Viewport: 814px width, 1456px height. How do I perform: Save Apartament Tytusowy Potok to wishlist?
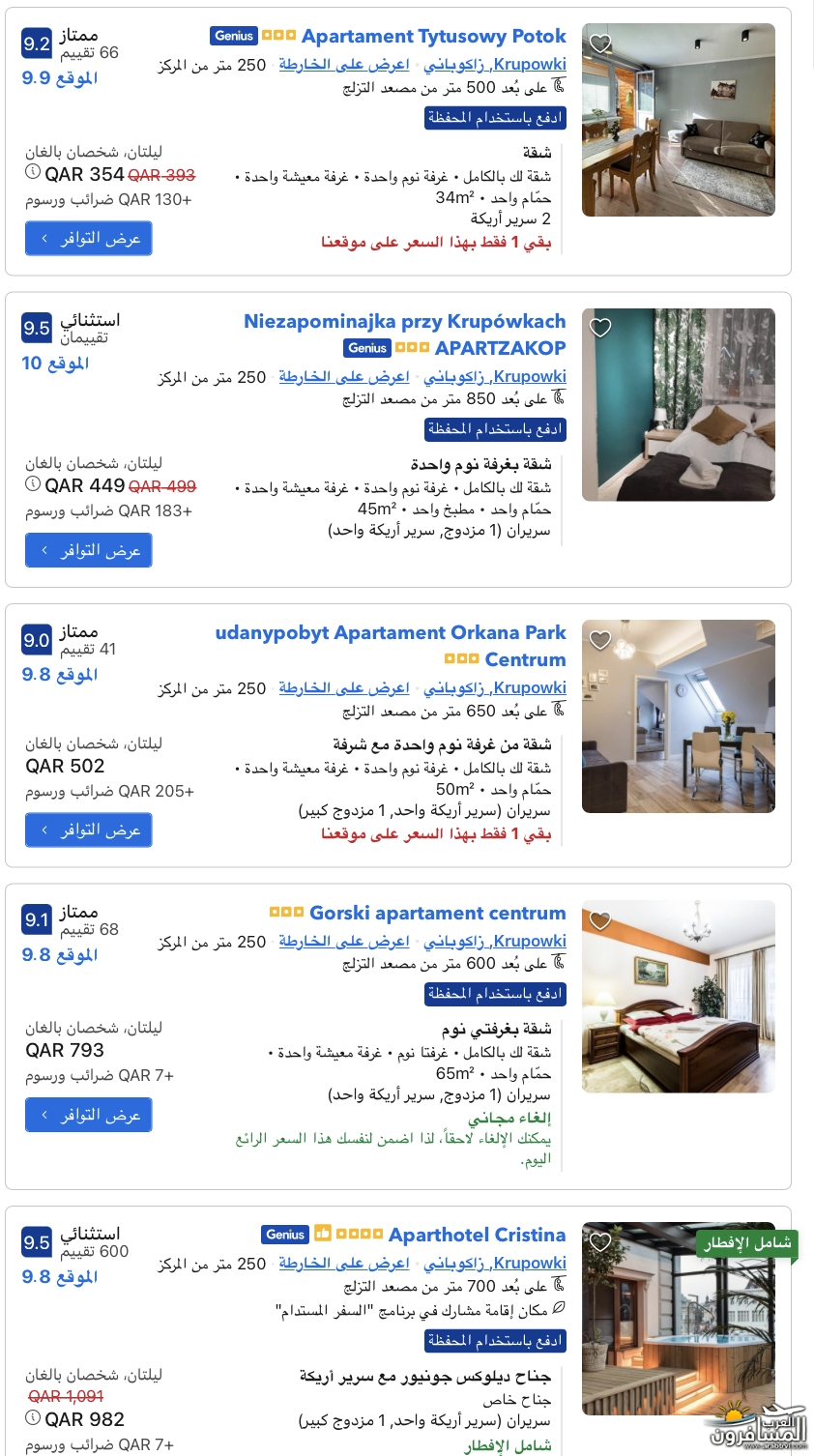600,43
